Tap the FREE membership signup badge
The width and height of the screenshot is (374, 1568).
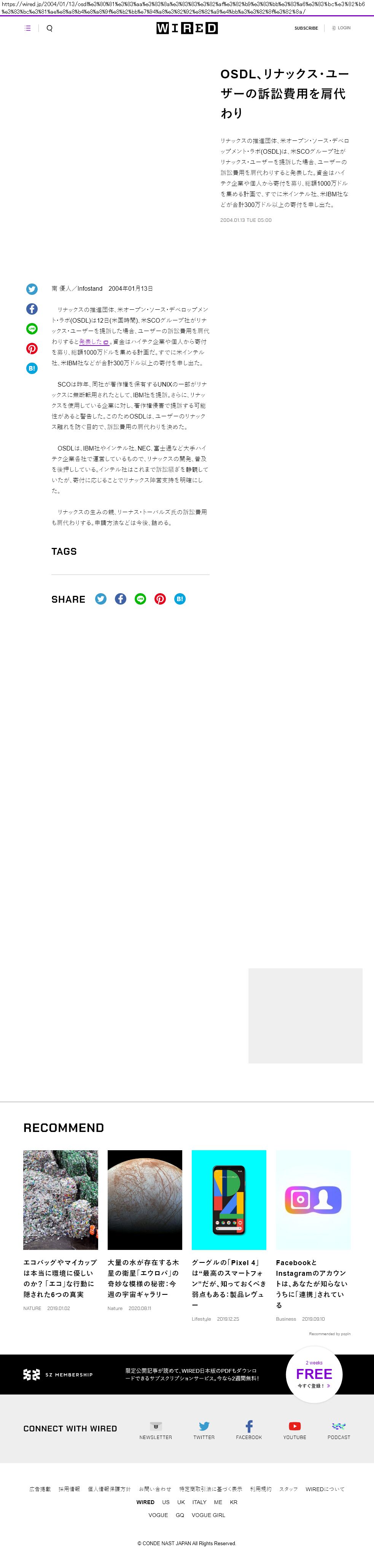[x=314, y=1374]
